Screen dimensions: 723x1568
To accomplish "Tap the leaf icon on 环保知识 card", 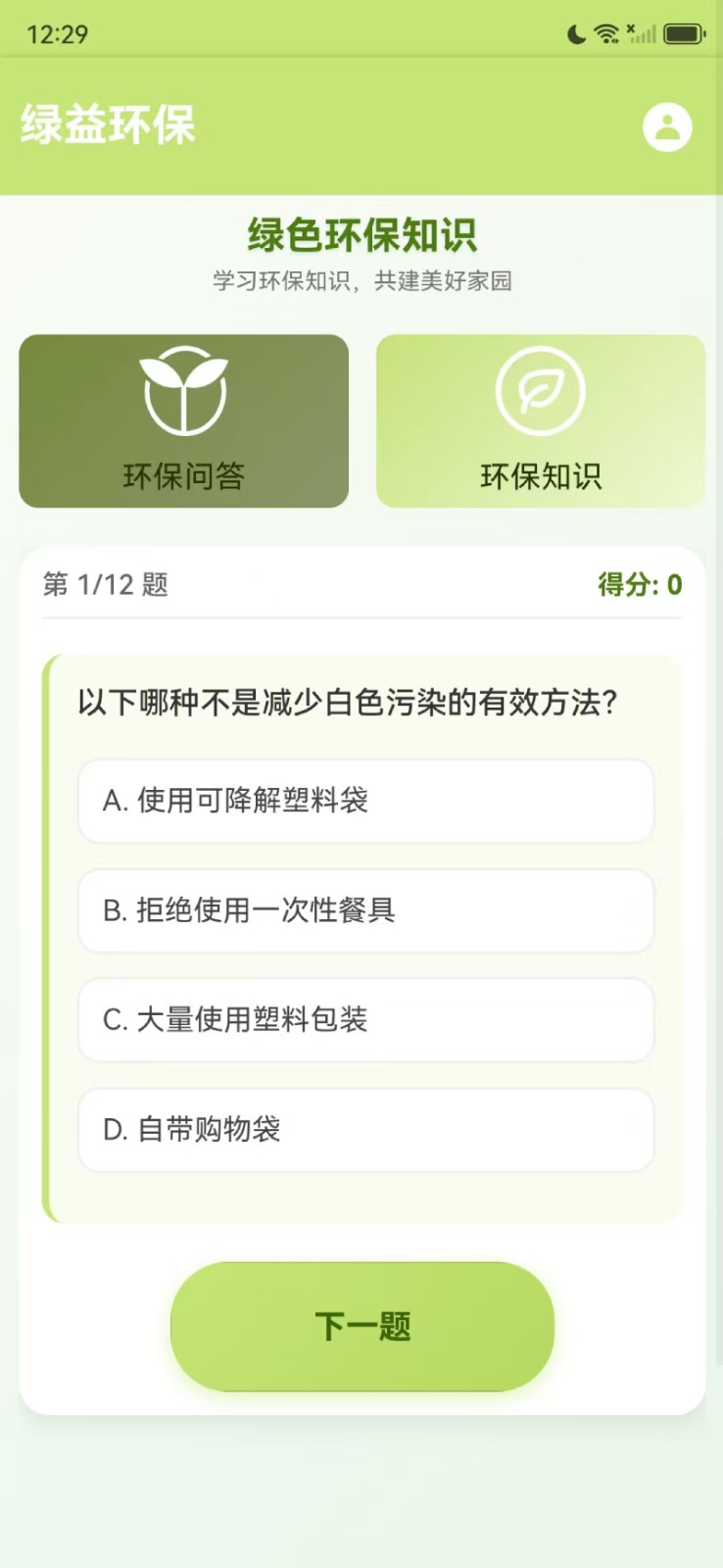I will tap(540, 389).
